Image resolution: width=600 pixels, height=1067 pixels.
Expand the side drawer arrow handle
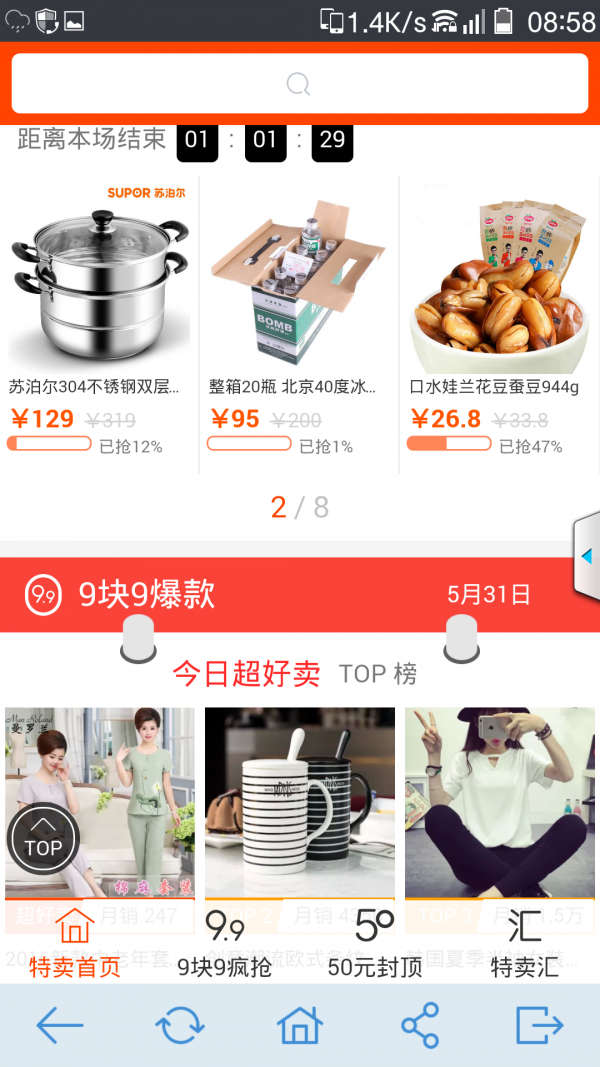pyautogui.click(x=587, y=556)
